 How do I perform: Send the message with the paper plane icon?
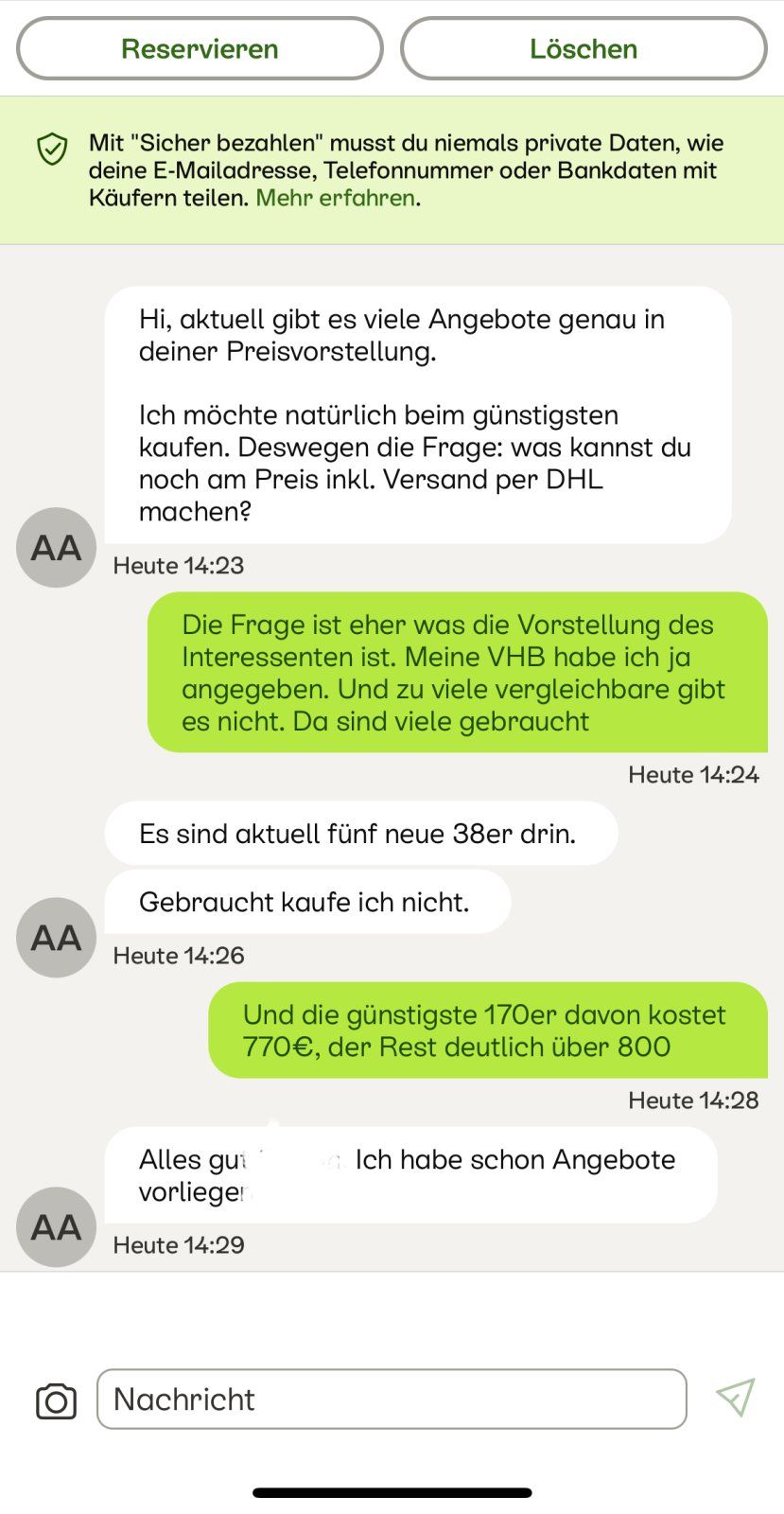coord(735,1398)
